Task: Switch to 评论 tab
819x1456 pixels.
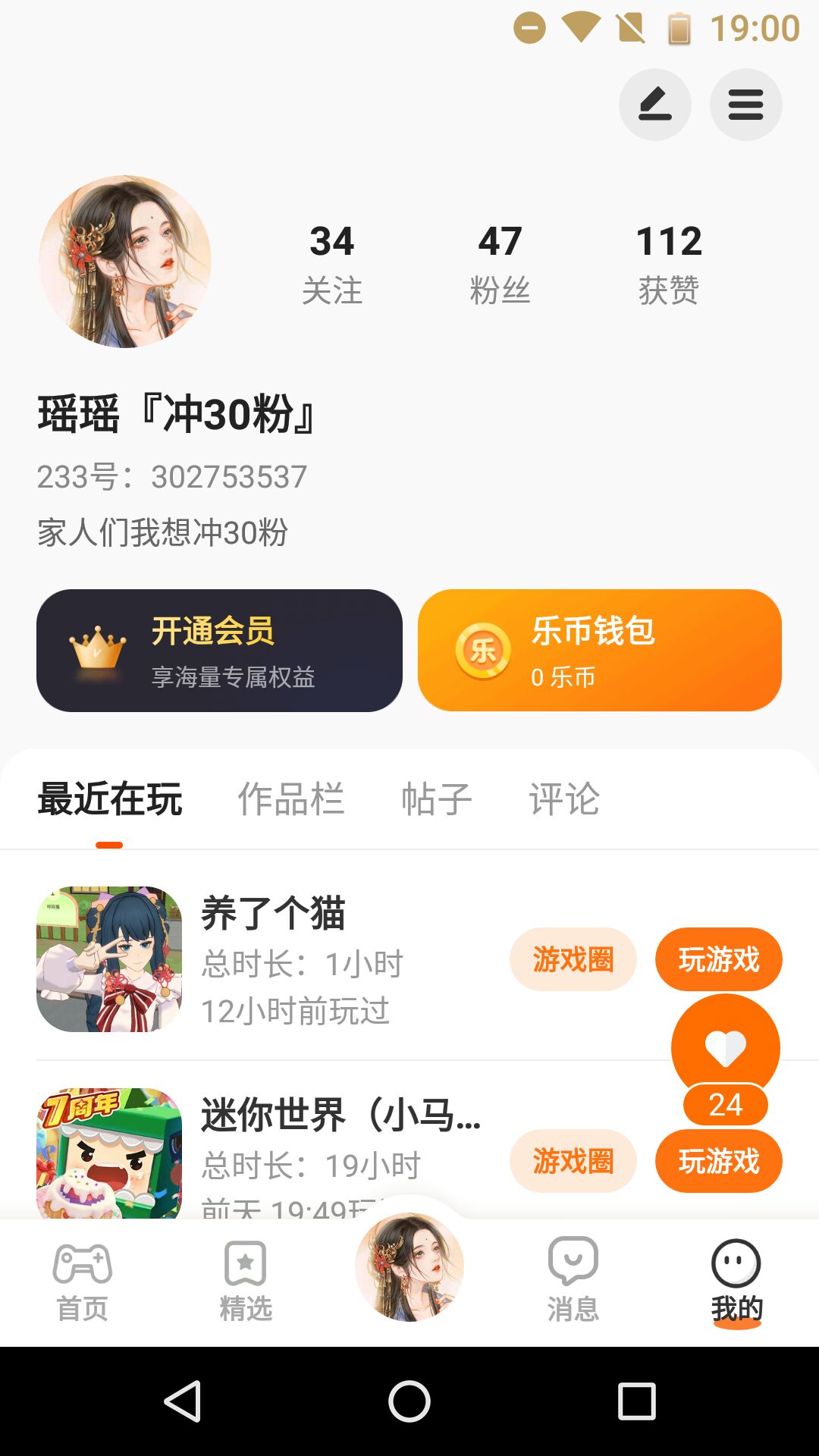Action: (x=564, y=799)
